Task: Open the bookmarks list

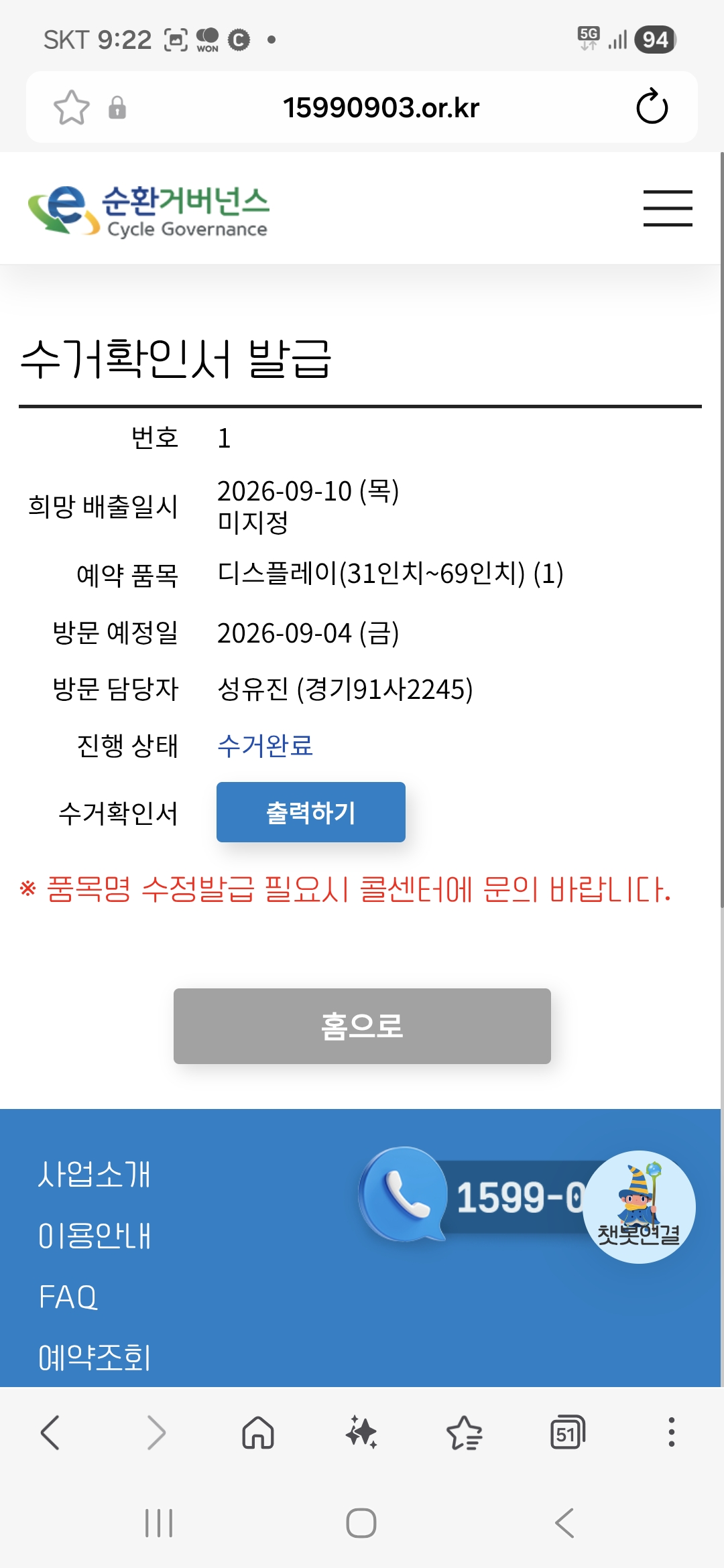Action: point(465,1433)
